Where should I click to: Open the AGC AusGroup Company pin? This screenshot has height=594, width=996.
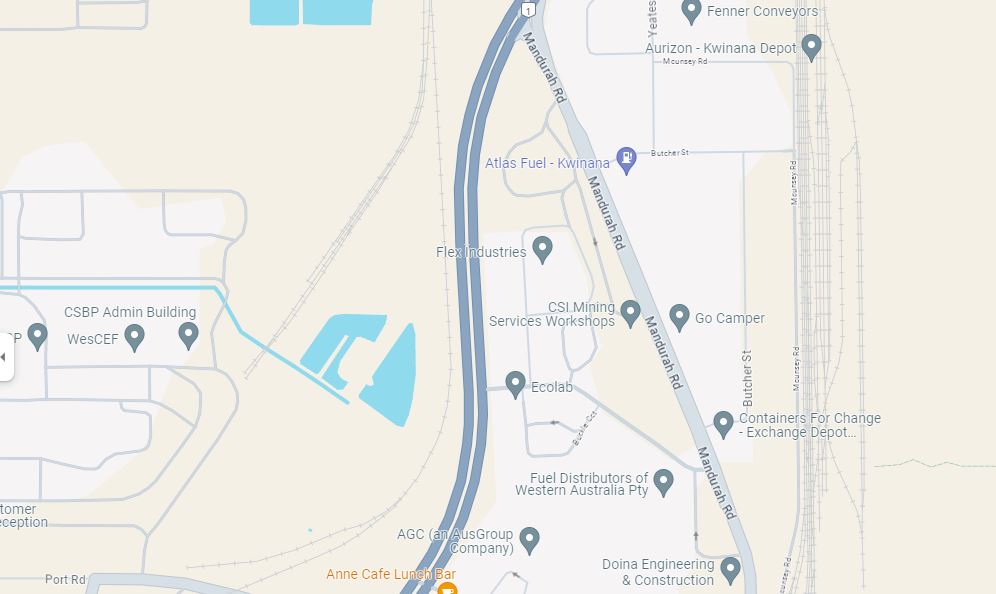coord(529,540)
